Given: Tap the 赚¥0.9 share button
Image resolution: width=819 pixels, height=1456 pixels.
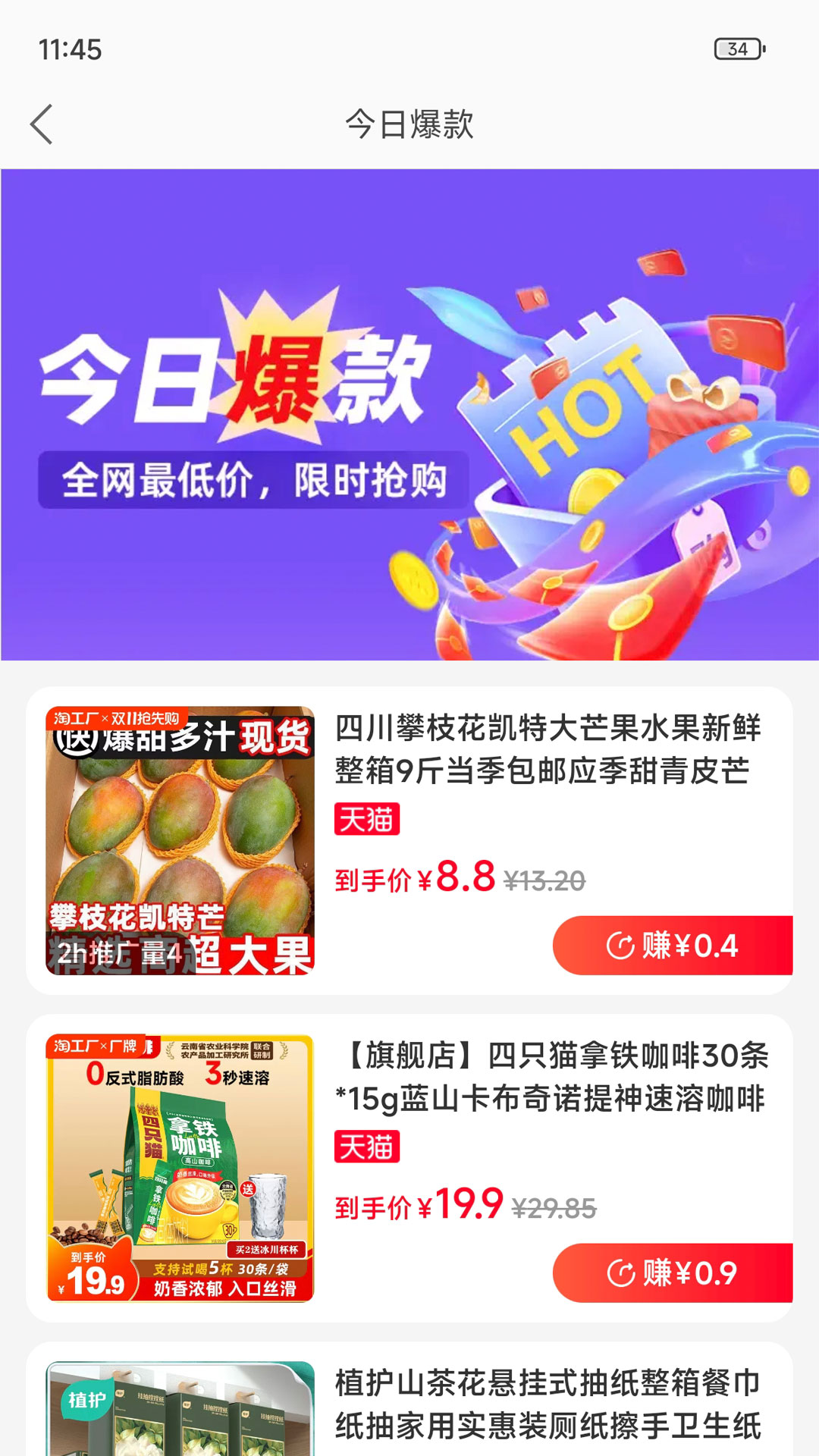Looking at the screenshot, I should [672, 1273].
